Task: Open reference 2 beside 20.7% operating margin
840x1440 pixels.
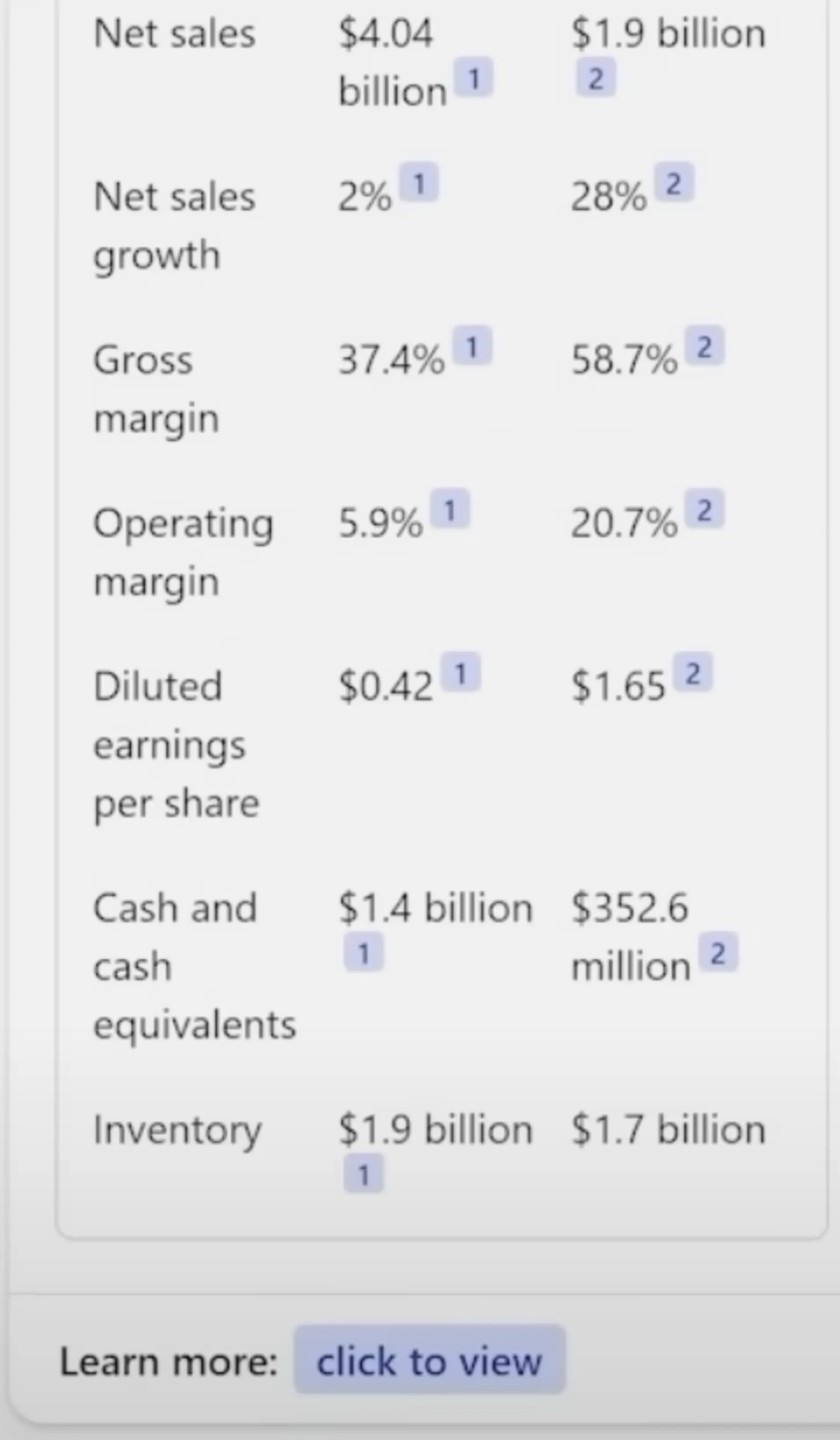Action: tap(704, 510)
